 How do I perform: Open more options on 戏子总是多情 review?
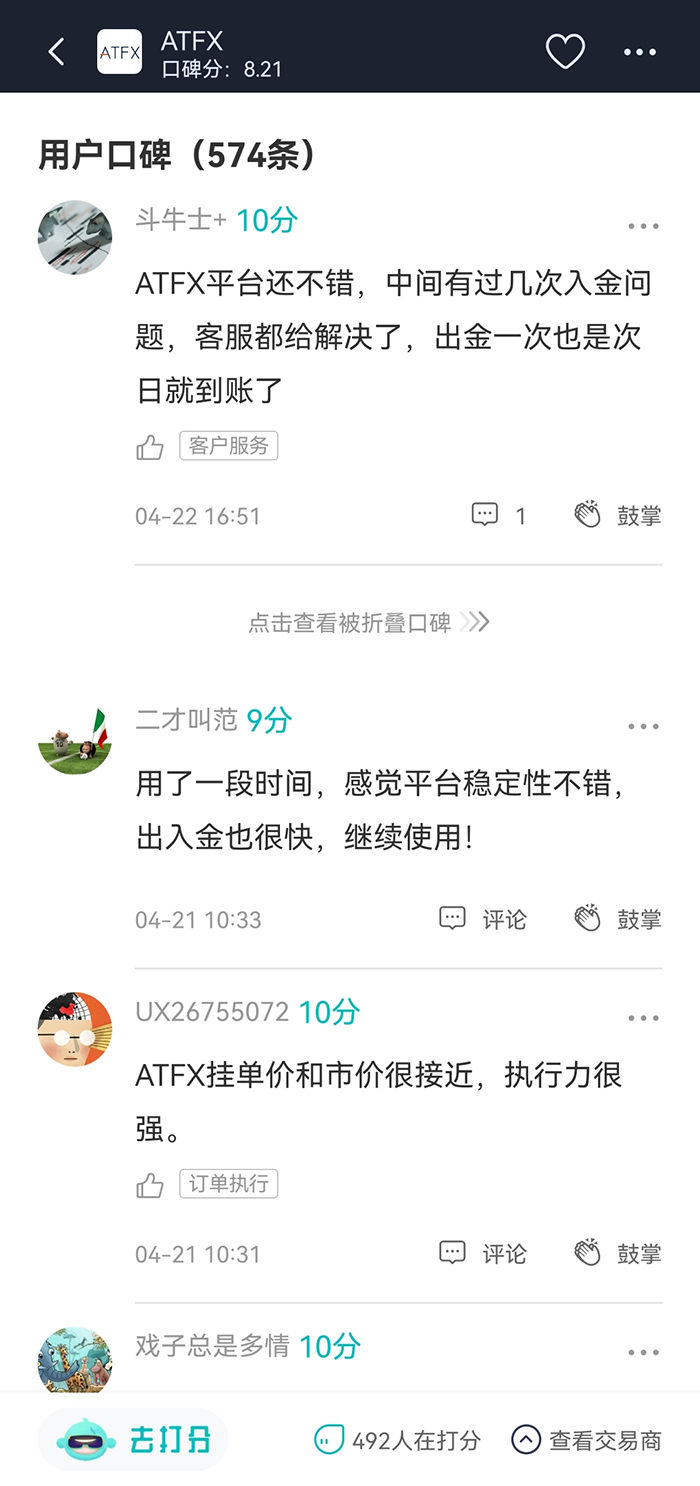coord(643,1353)
